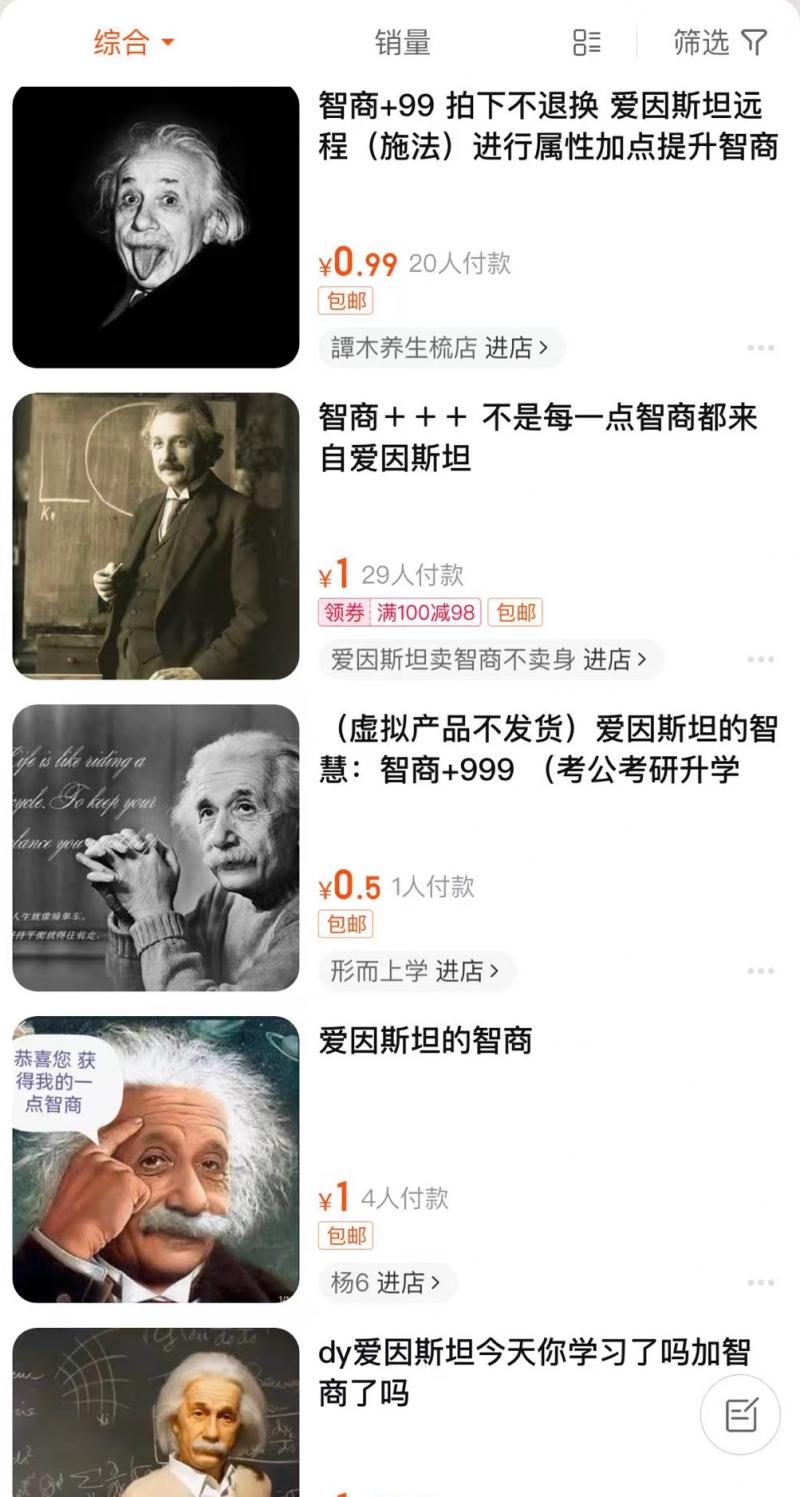The width and height of the screenshot is (800, 1497).
Task: Open more options for the 杨6 item
Action: (x=760, y=1283)
